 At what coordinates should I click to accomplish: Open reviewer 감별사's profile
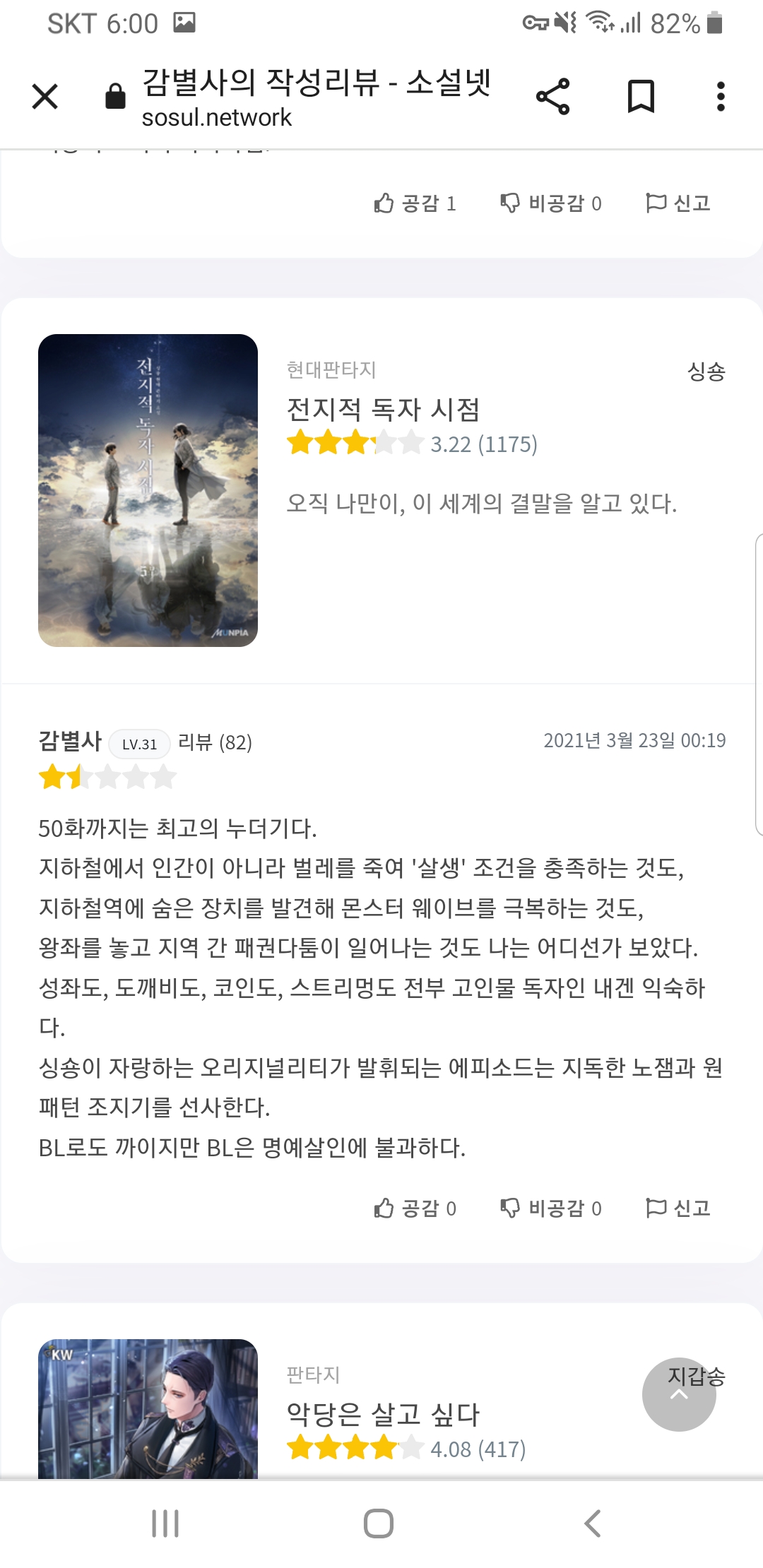70,741
